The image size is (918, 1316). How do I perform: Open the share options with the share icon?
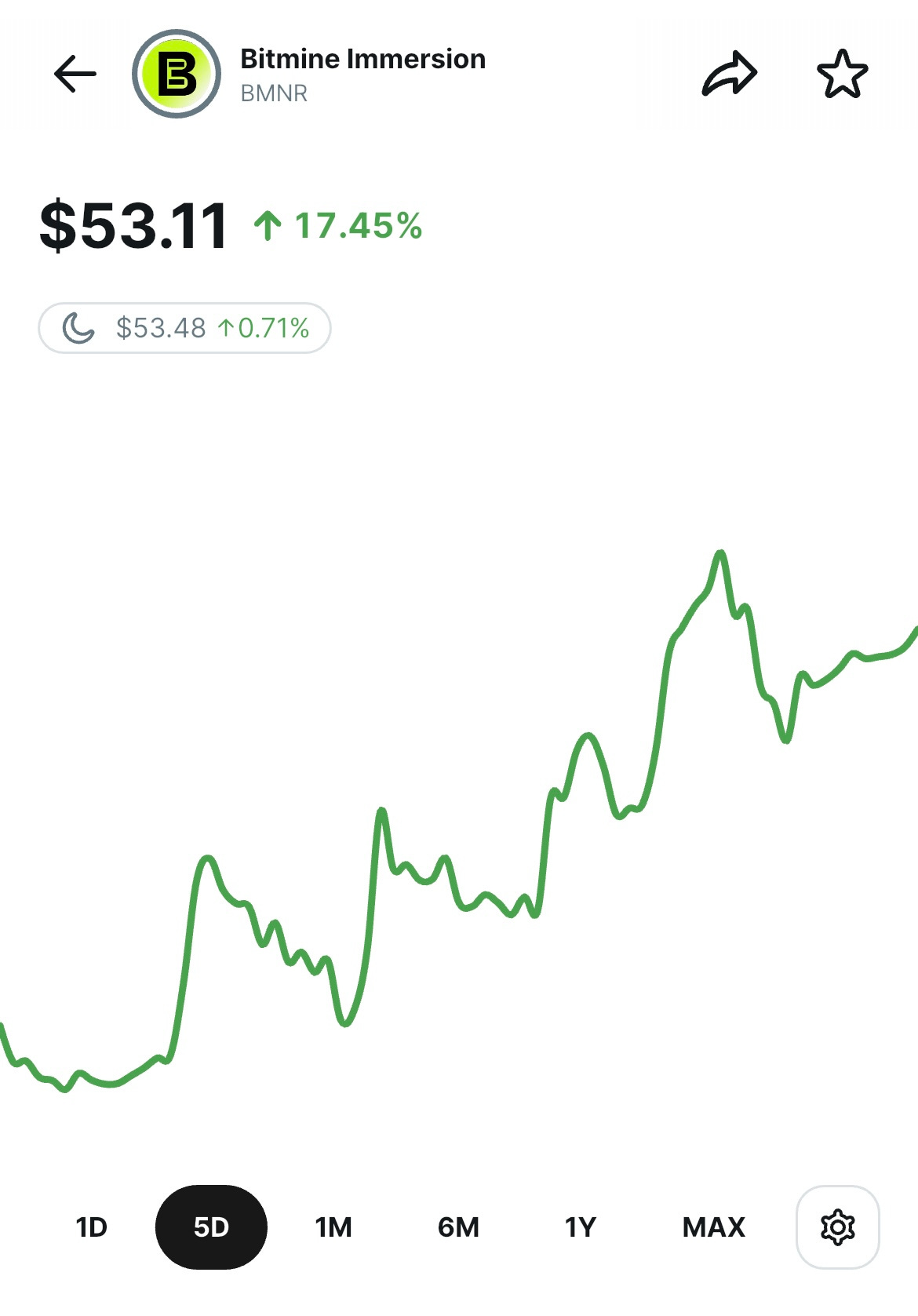(730, 73)
